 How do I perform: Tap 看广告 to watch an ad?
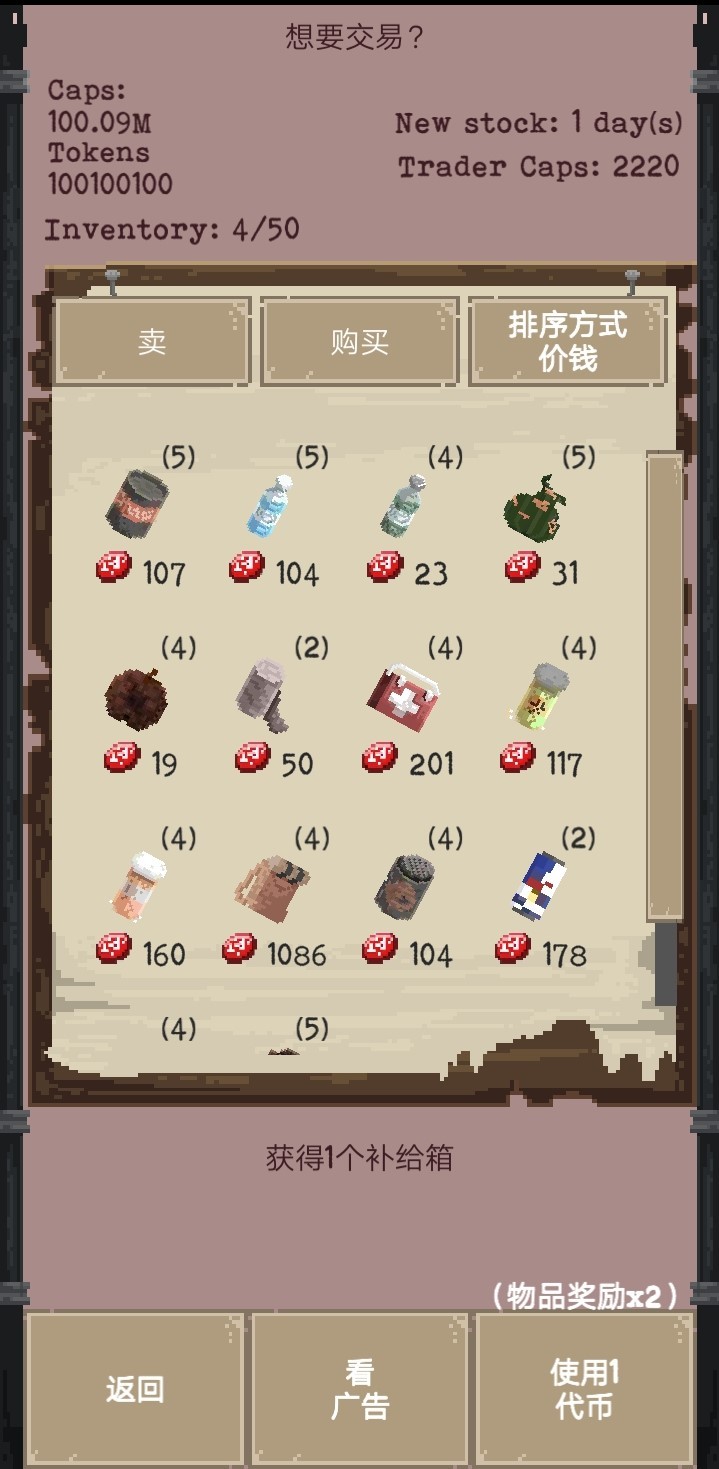[359, 1389]
